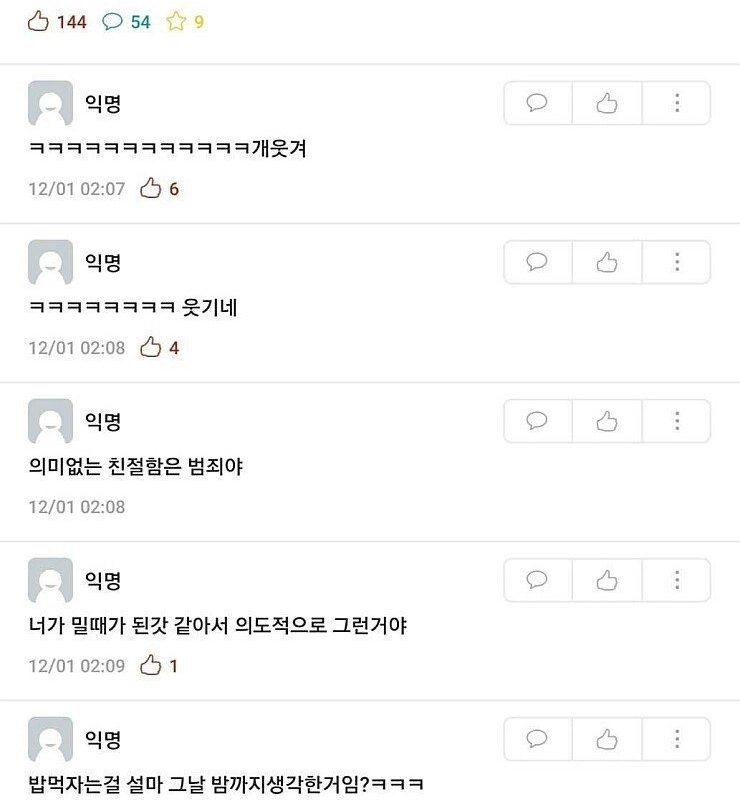Scrap the post with the star icon
Image resolution: width=740 pixels, height=800 pixels.
tap(176, 21)
